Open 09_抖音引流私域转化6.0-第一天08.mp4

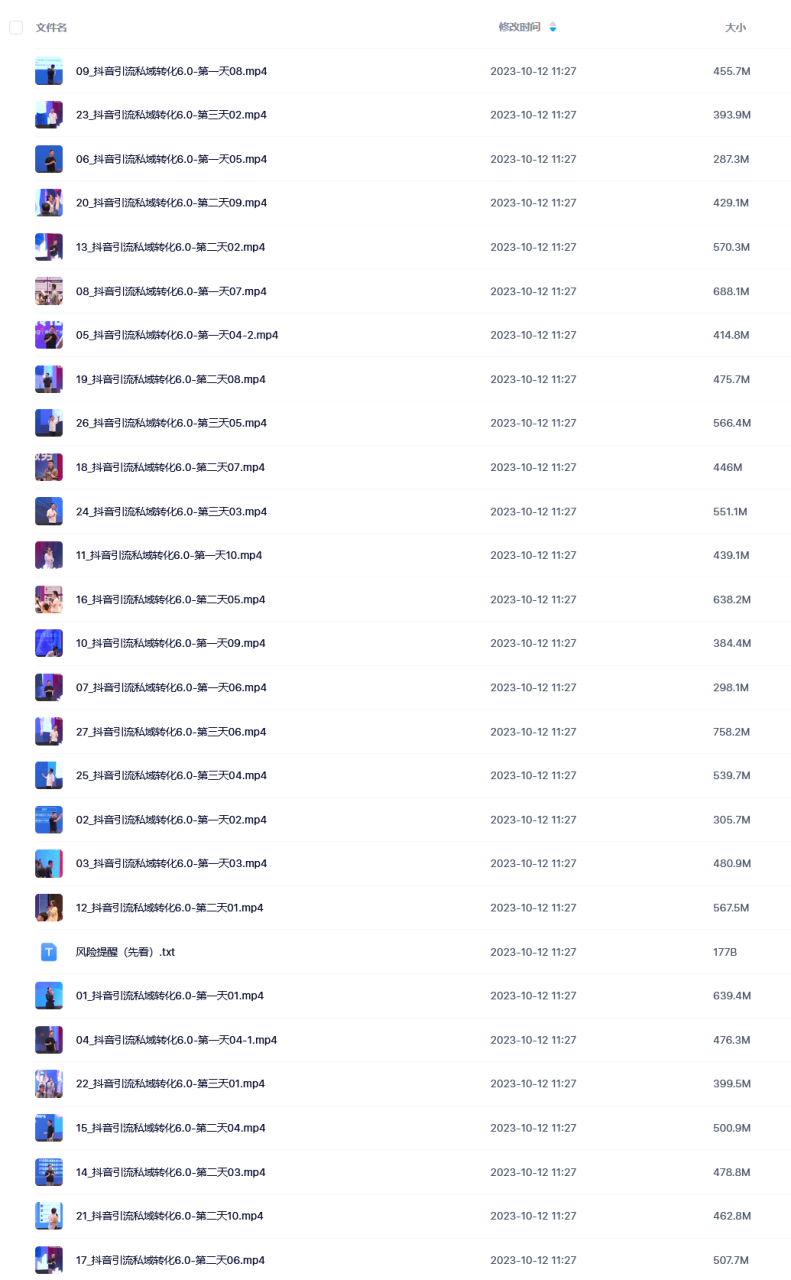171,71
